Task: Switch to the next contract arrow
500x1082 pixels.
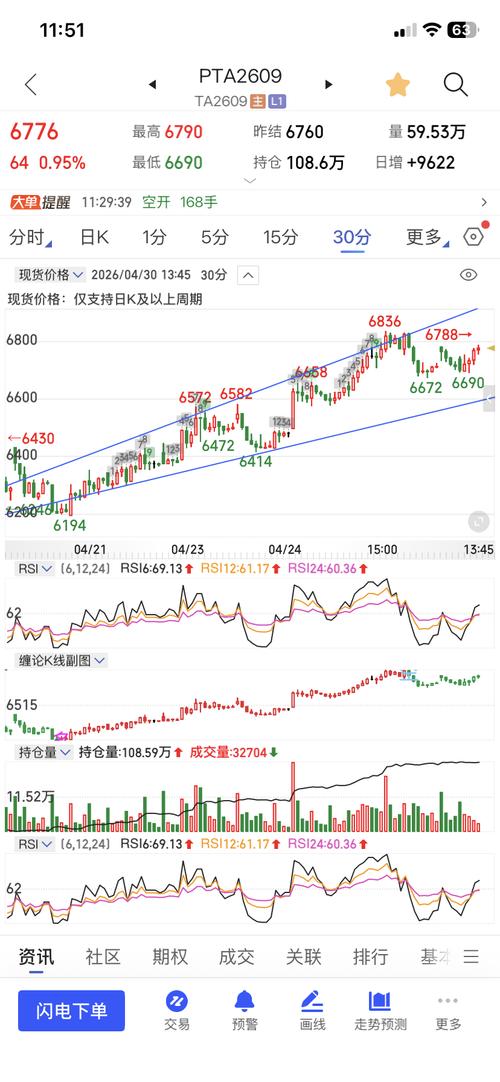Action: pyautogui.click(x=329, y=84)
